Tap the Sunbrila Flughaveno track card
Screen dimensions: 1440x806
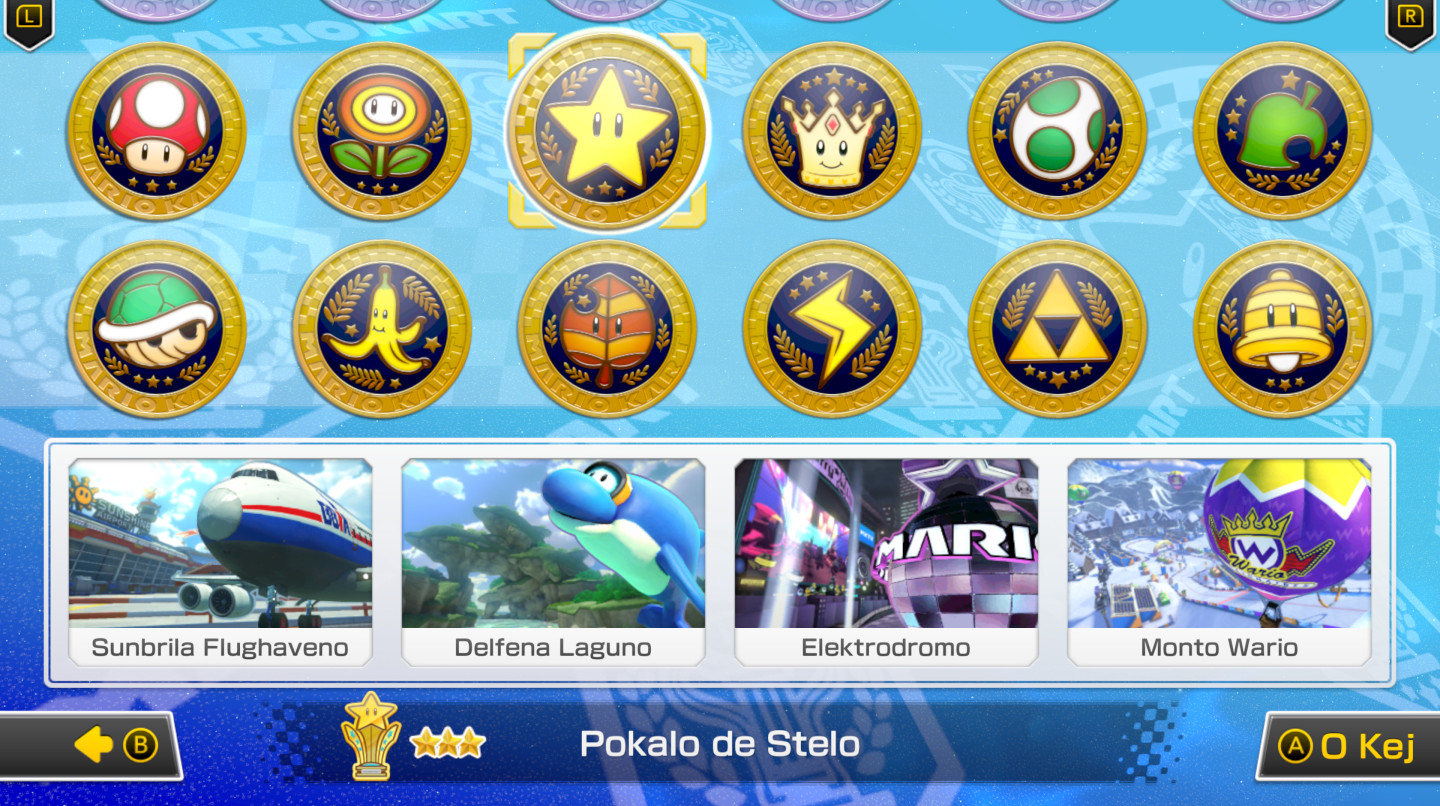[x=220, y=562]
